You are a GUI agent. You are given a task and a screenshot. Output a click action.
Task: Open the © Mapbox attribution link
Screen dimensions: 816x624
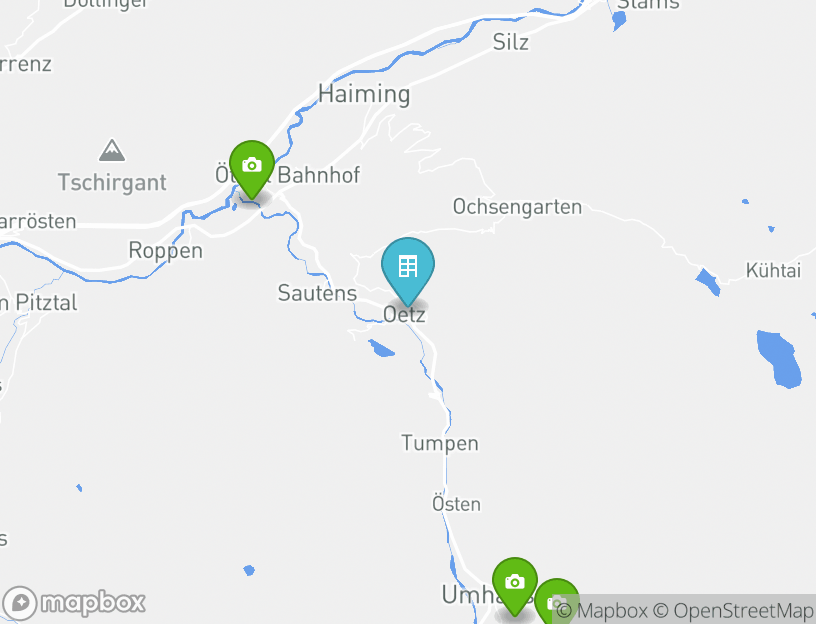pyautogui.click(x=601, y=611)
